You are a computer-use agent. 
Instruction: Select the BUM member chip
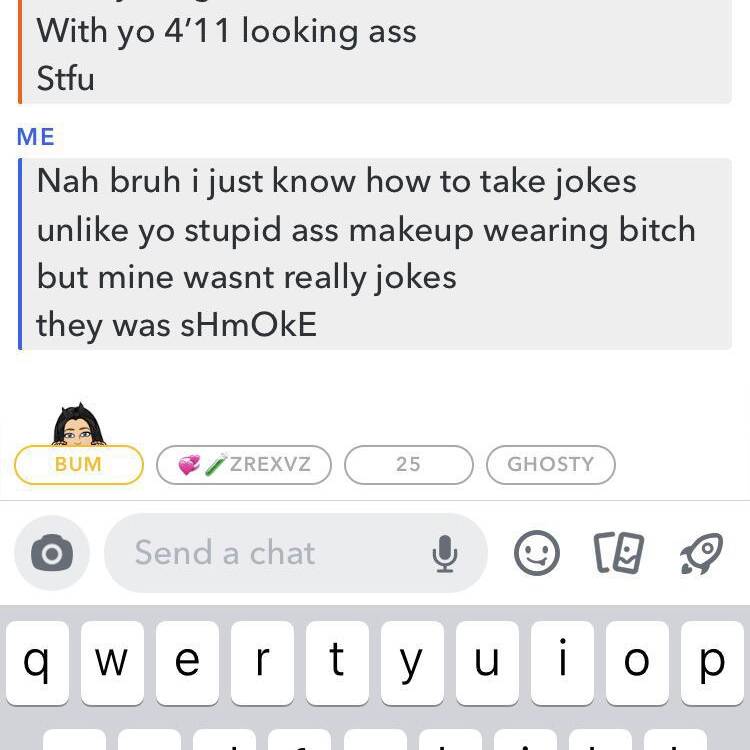79,465
